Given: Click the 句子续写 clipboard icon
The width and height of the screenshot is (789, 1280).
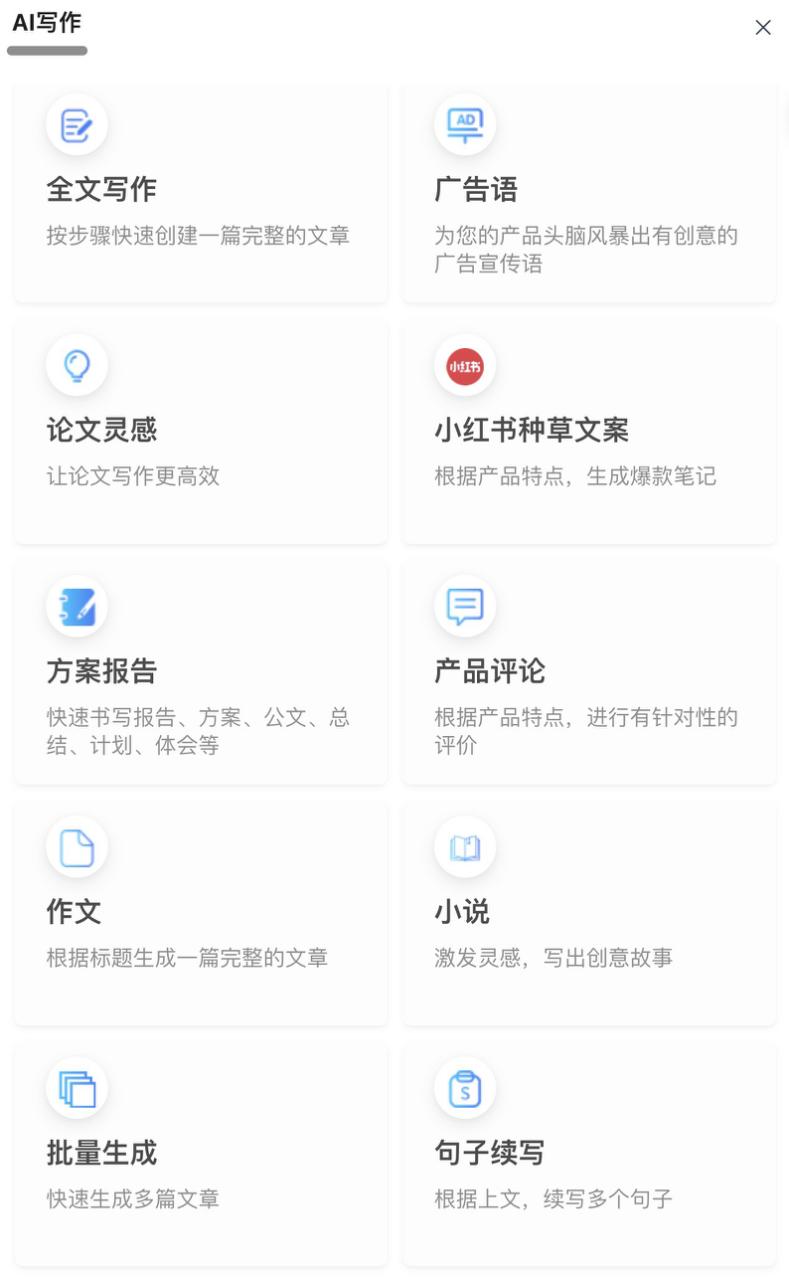Looking at the screenshot, I should [464, 1088].
